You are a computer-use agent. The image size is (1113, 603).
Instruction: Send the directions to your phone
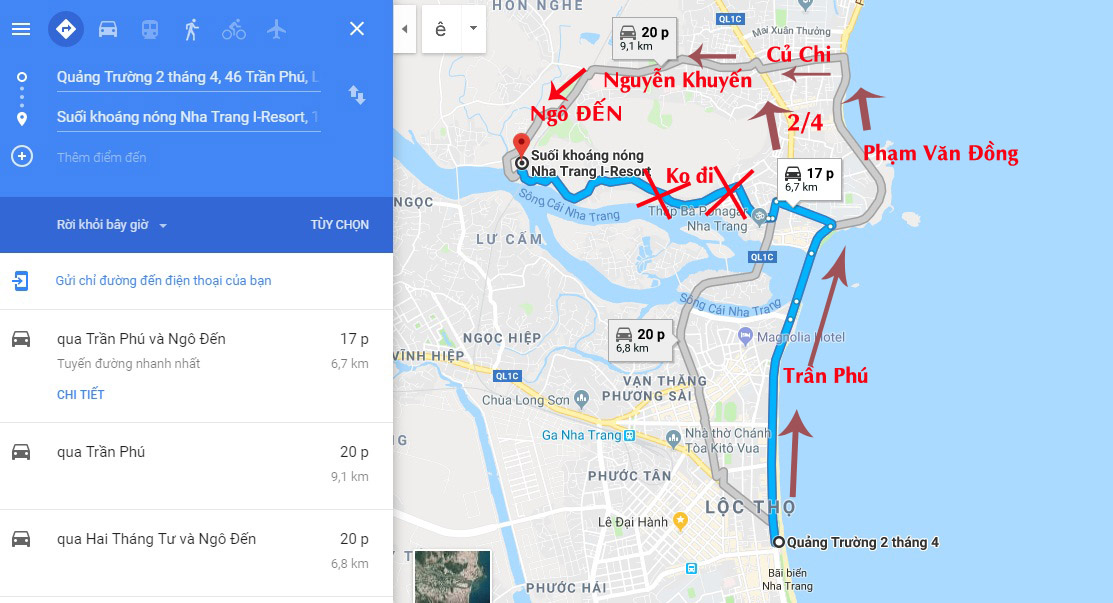pyautogui.click(x=163, y=281)
